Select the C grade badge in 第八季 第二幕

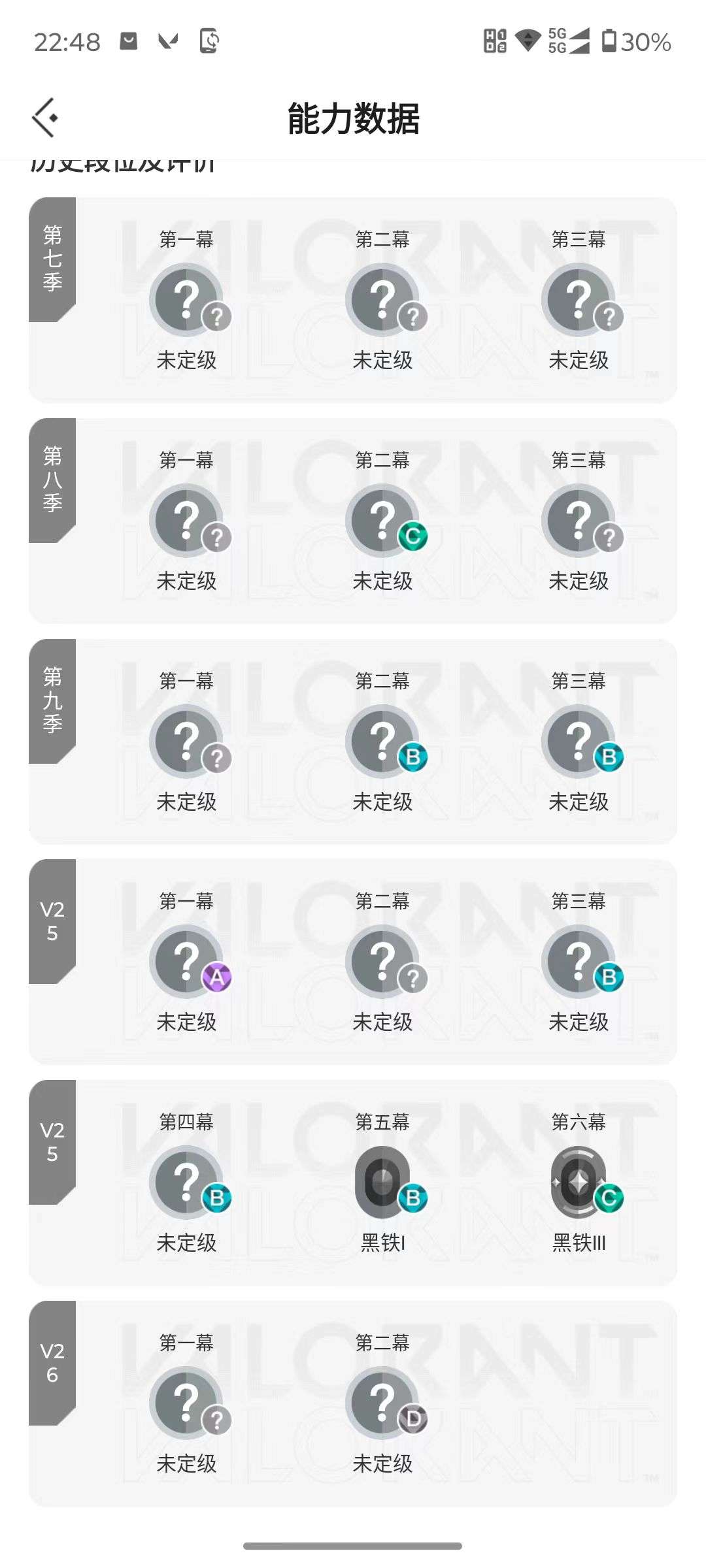(x=412, y=536)
